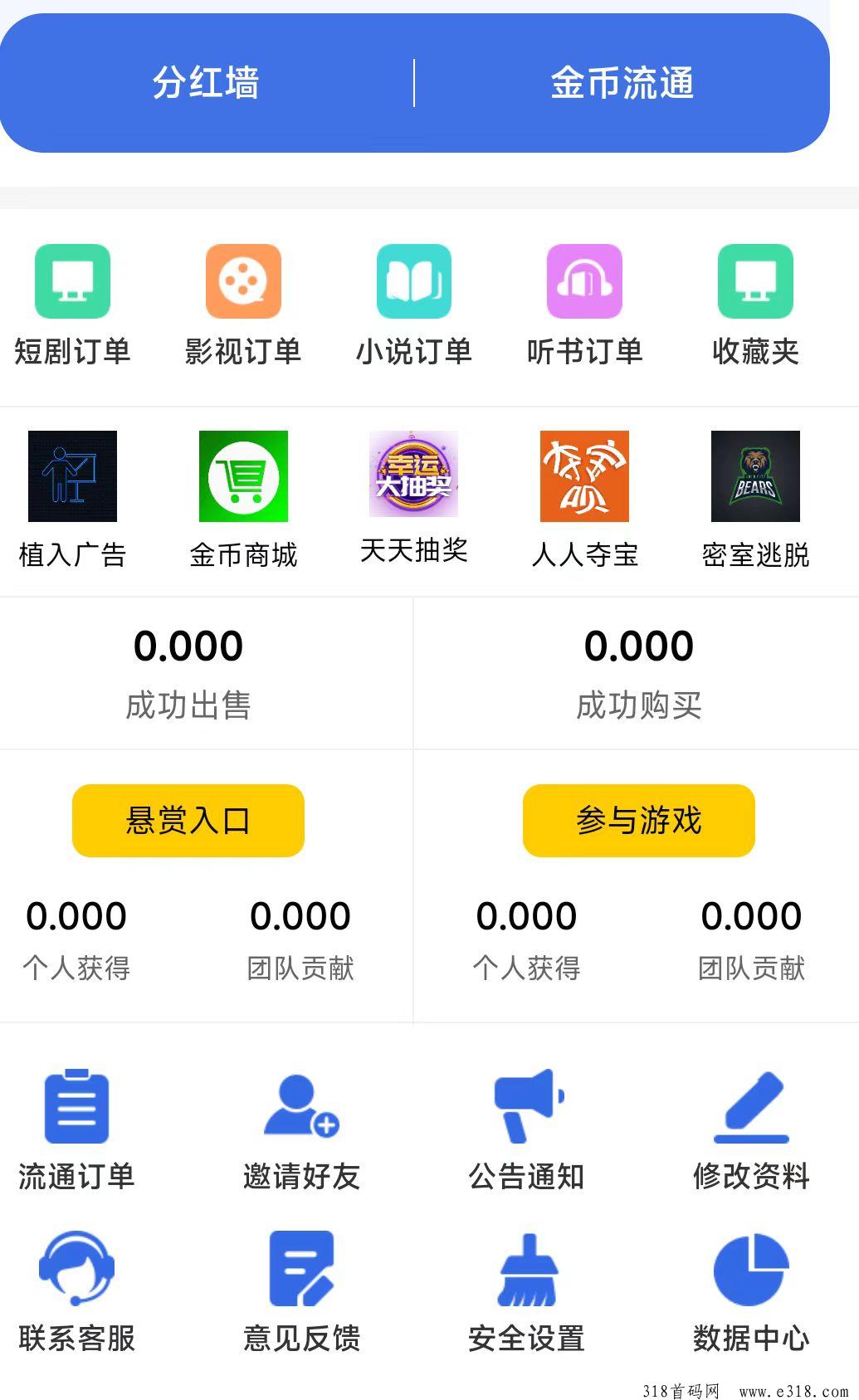This screenshot has width=859, height=1400.
Task: View 公告通知 announcements
Action: click(526, 1130)
